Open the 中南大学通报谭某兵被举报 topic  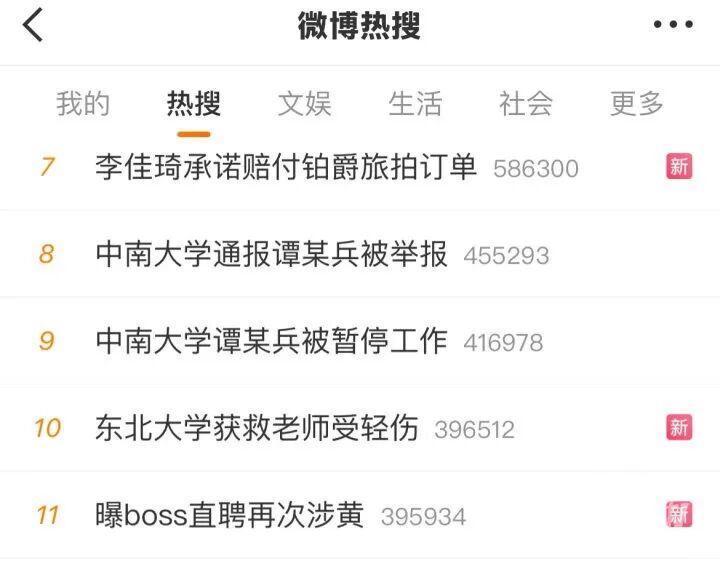271,254
